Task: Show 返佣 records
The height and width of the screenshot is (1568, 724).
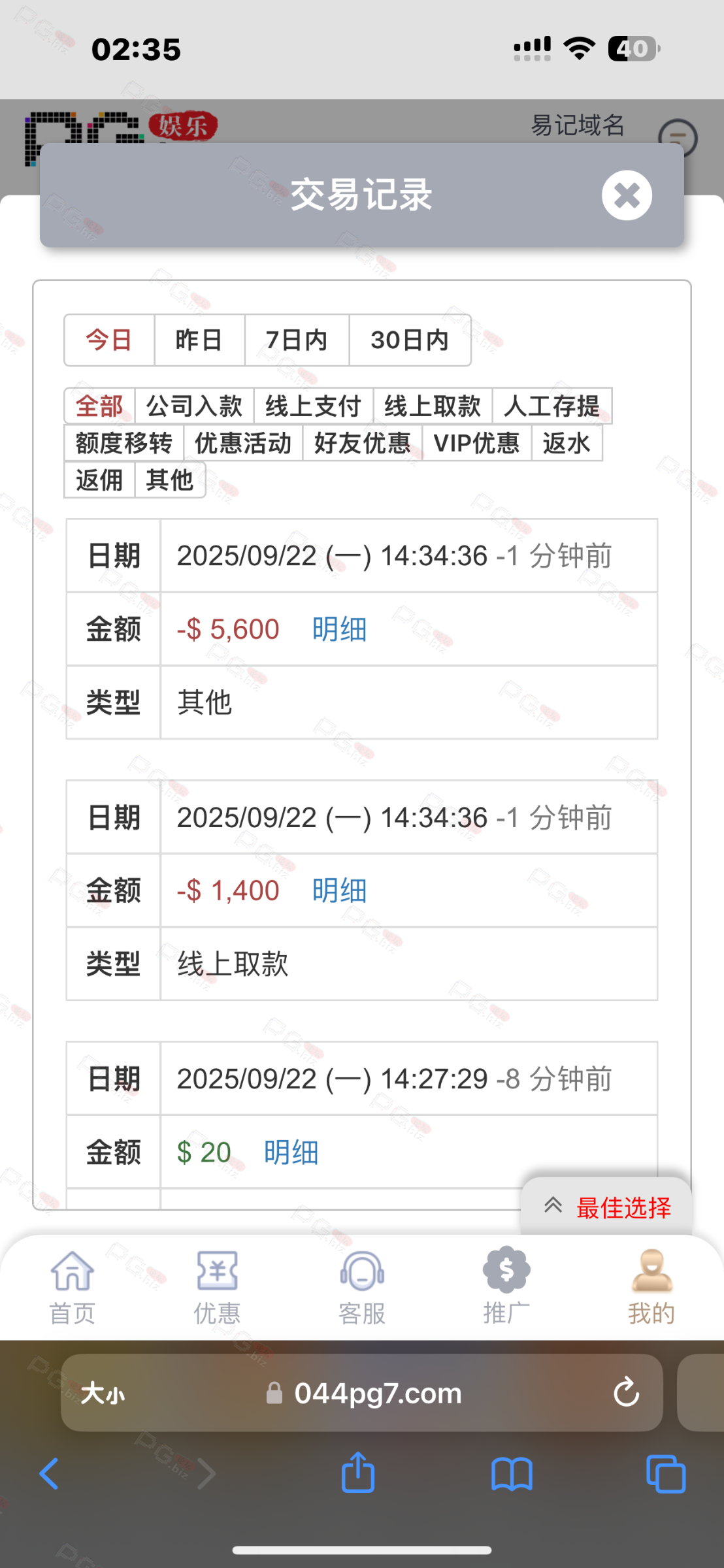Action: (99, 481)
